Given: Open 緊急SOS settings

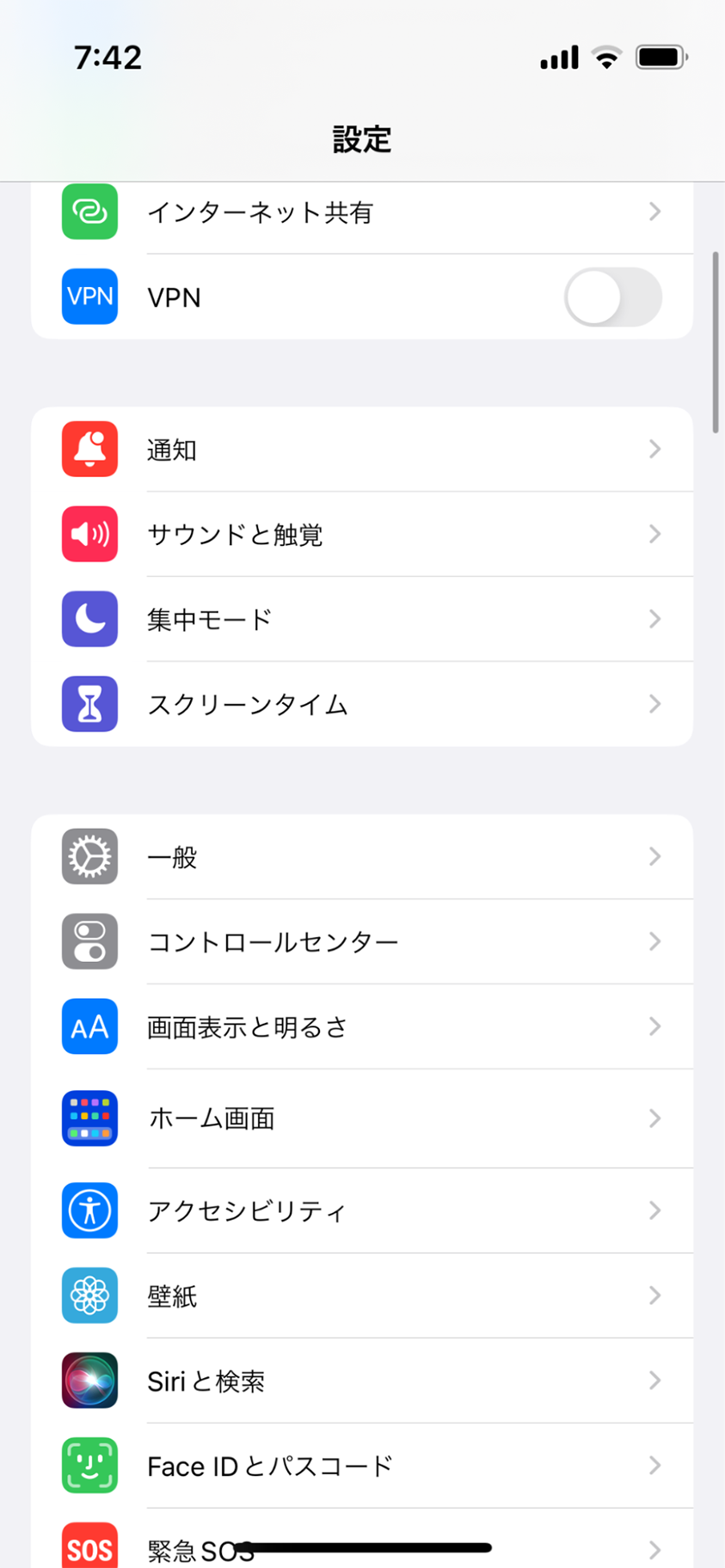Looking at the screenshot, I should (x=362, y=1539).
